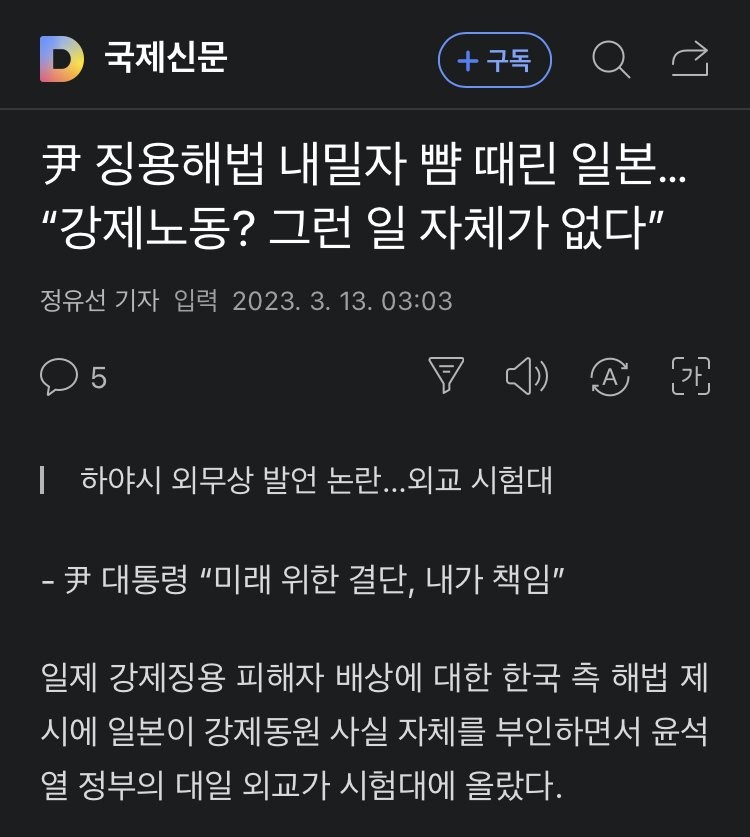Adjust font size with 가 icon
750x837 pixels.
(690, 376)
